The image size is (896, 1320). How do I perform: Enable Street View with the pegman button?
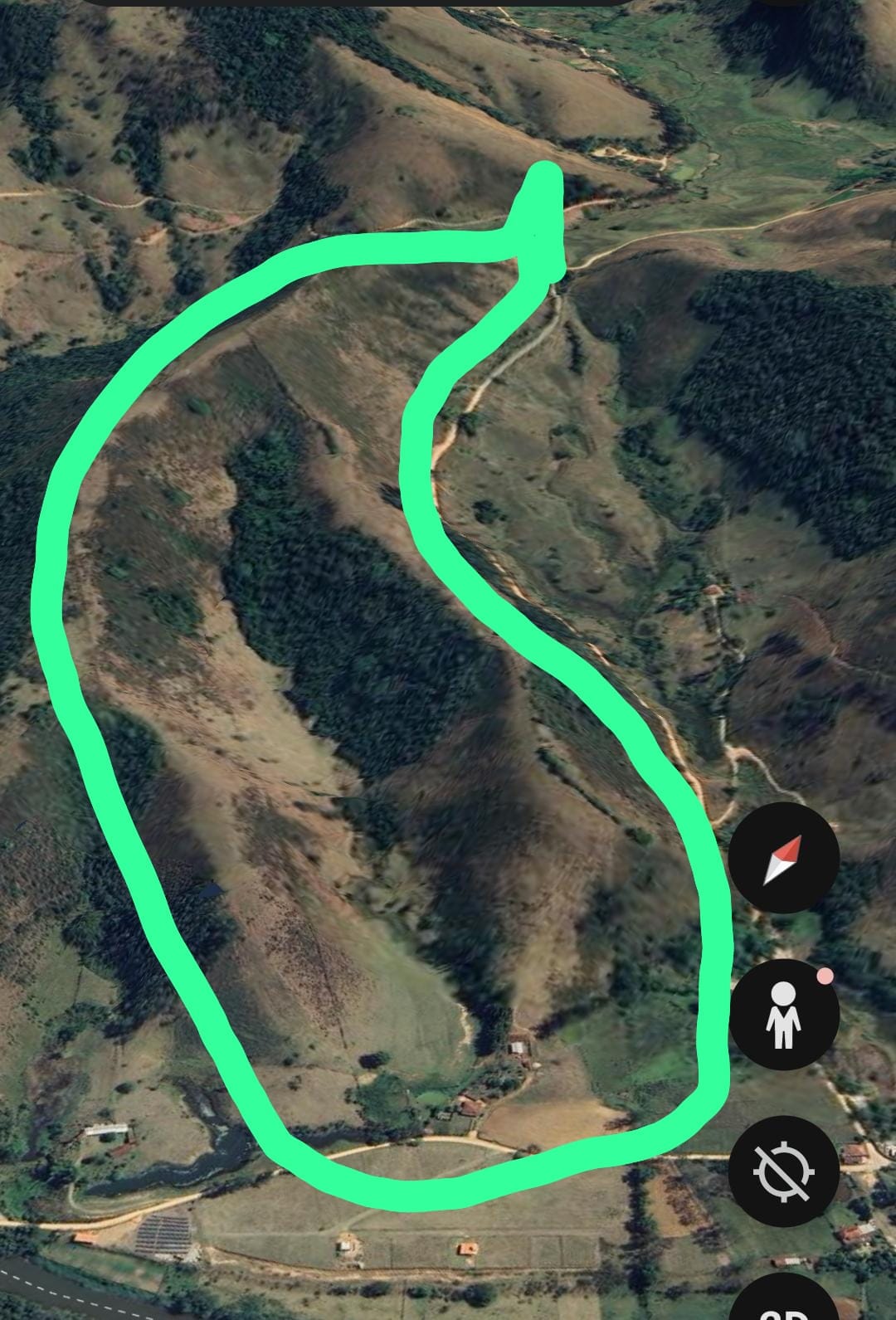(x=784, y=1015)
